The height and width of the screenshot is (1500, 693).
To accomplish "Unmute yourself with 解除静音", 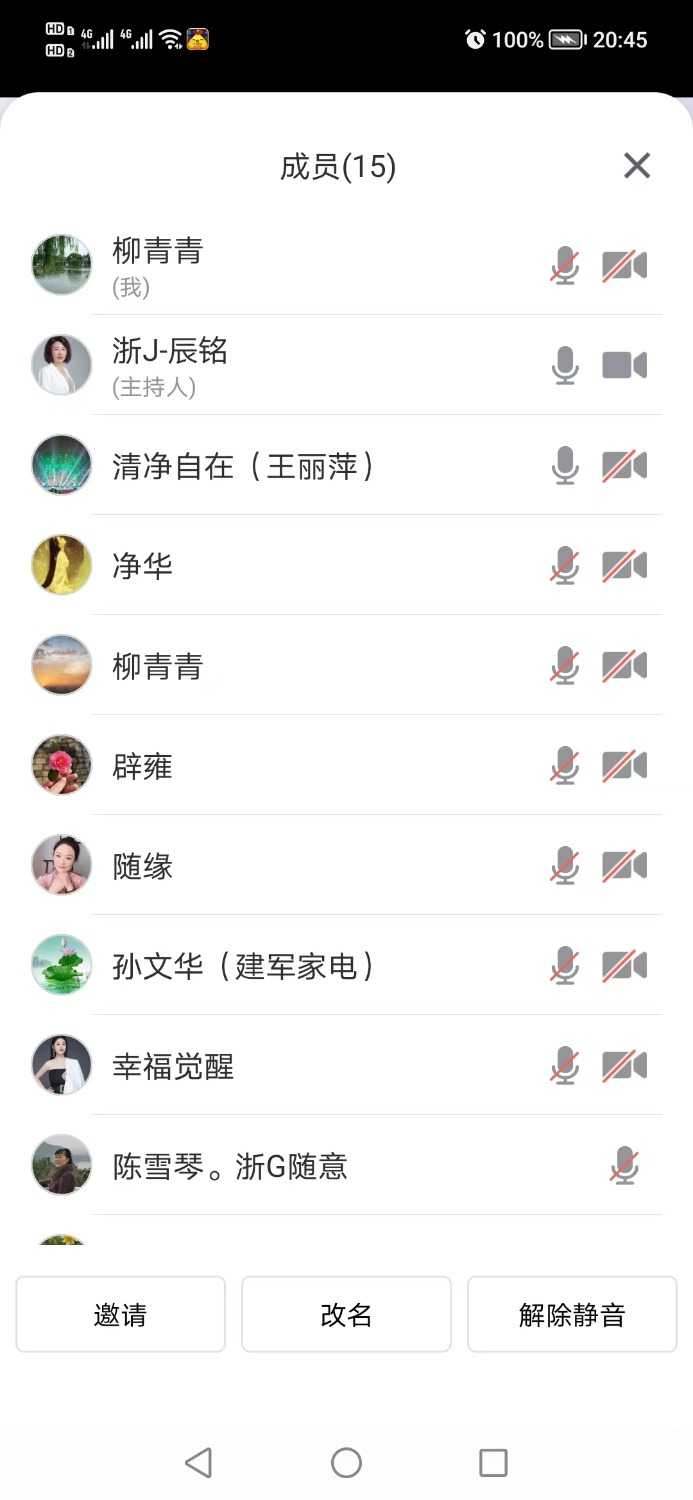I will [572, 1314].
